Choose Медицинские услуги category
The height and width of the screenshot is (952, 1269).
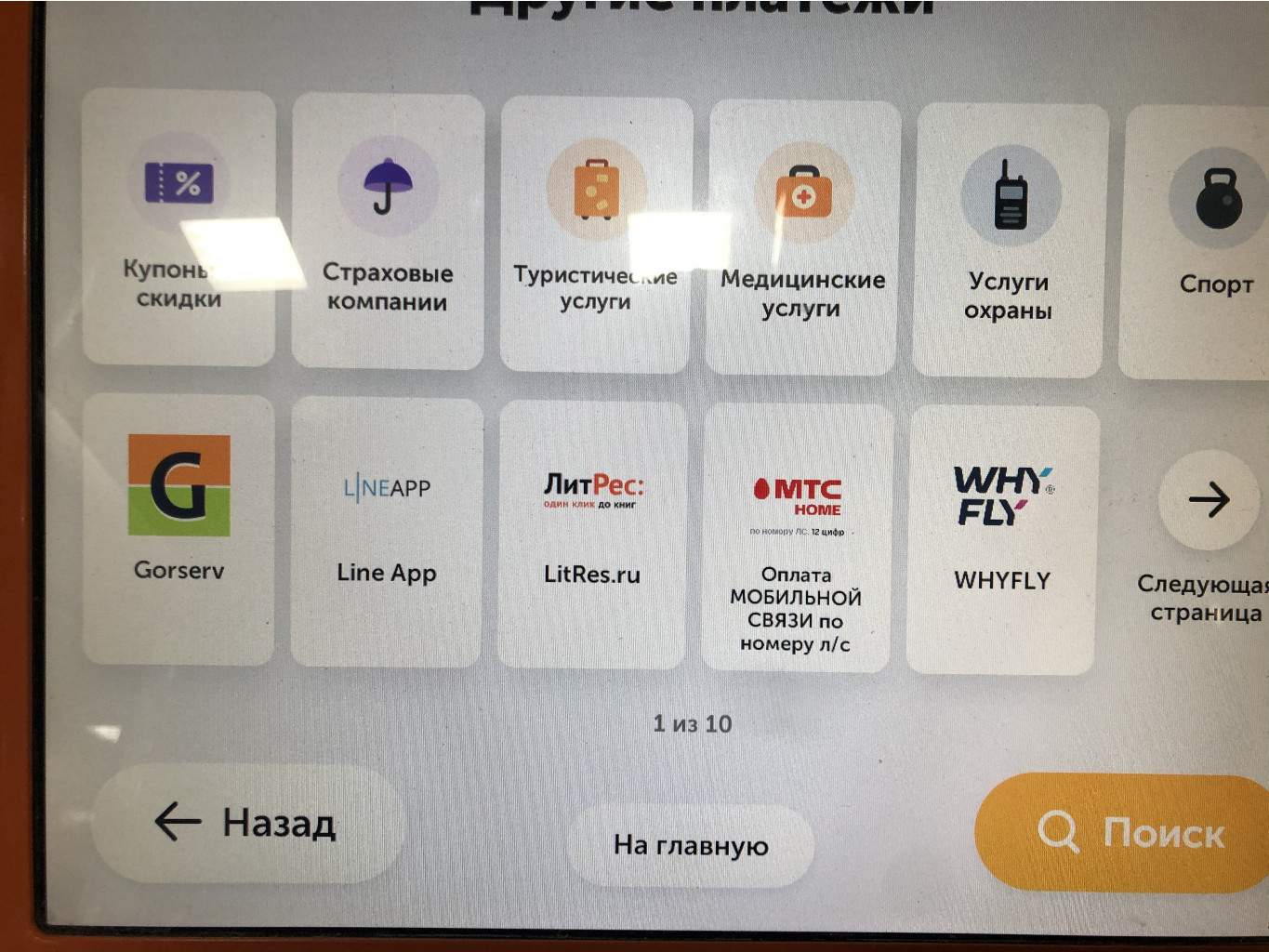pyautogui.click(x=803, y=238)
